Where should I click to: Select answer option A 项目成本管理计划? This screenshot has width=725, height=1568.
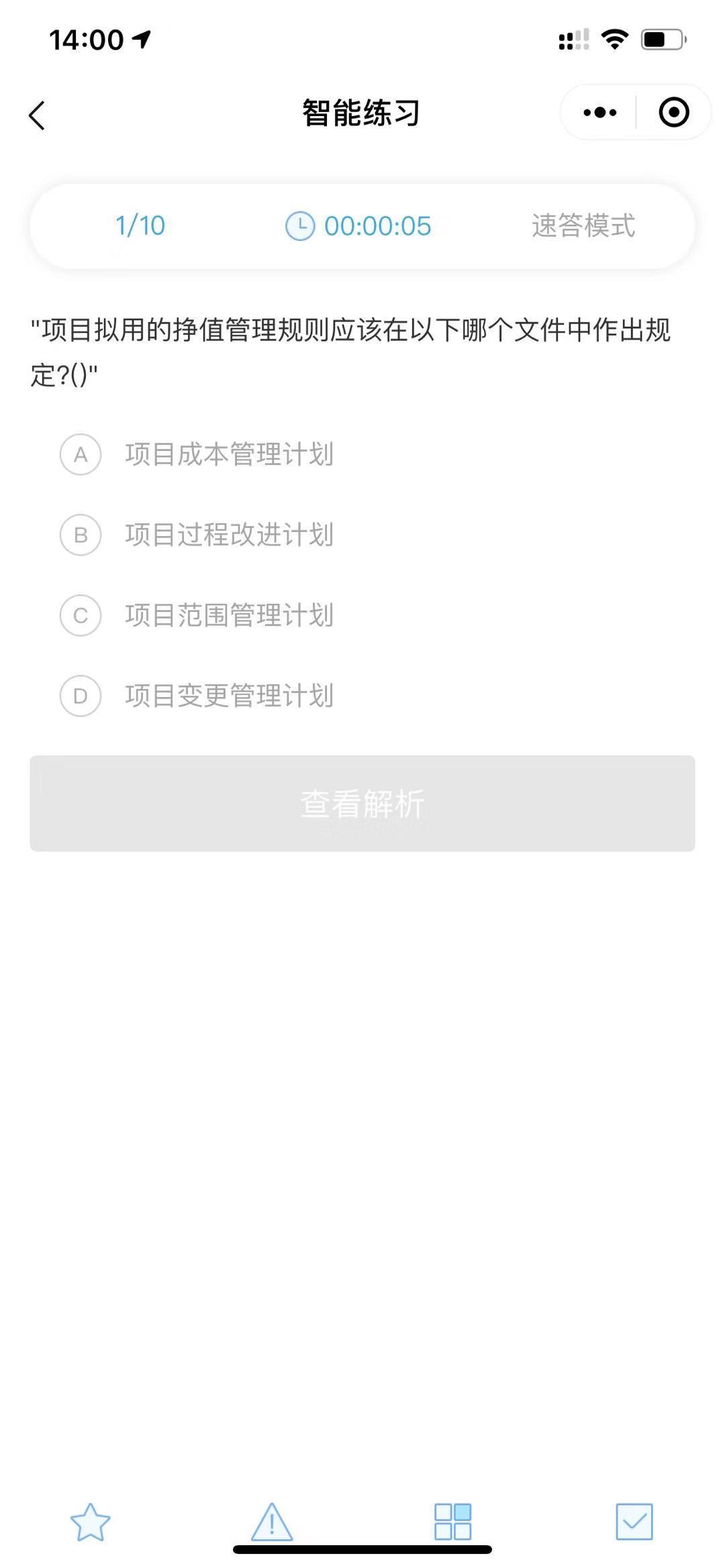point(230,455)
